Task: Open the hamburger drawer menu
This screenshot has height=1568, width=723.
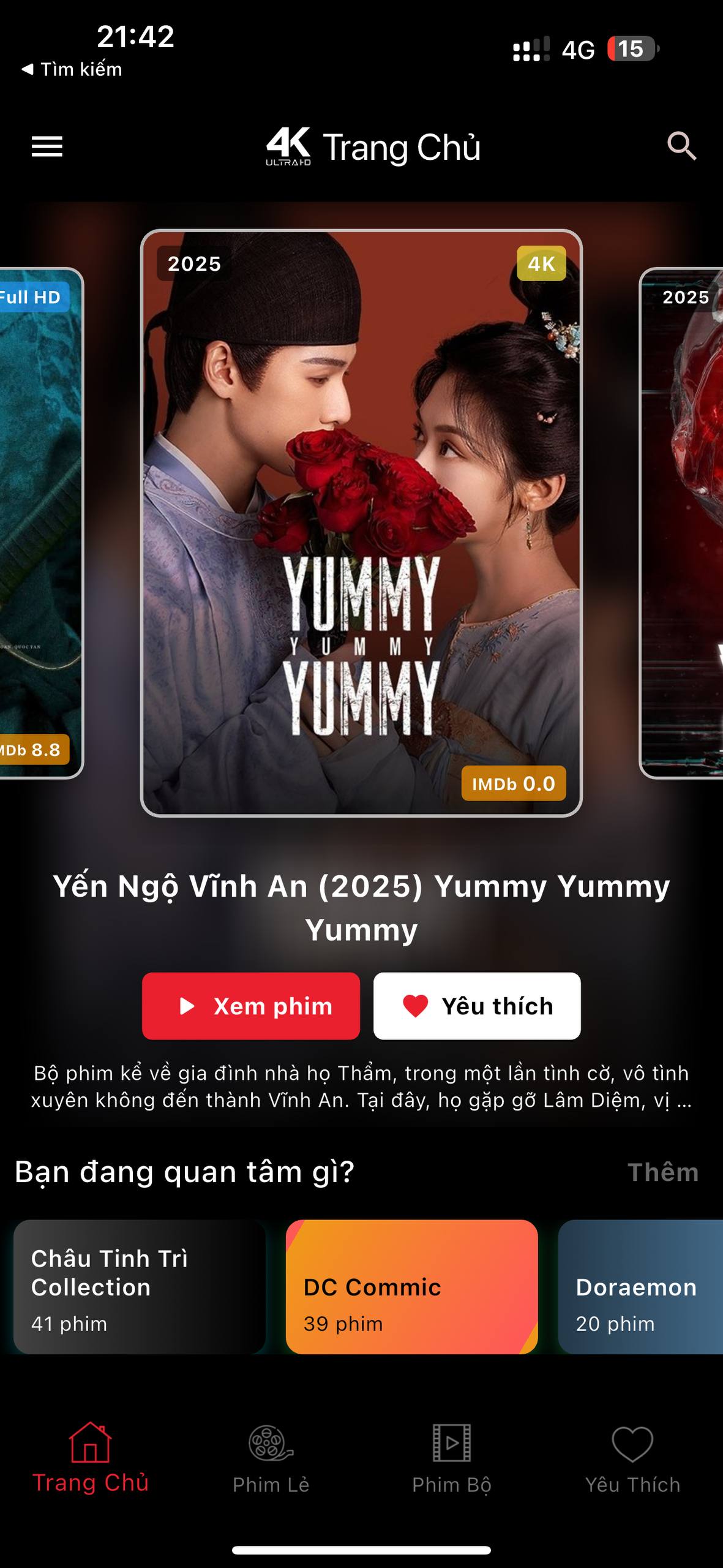Action: (47, 146)
